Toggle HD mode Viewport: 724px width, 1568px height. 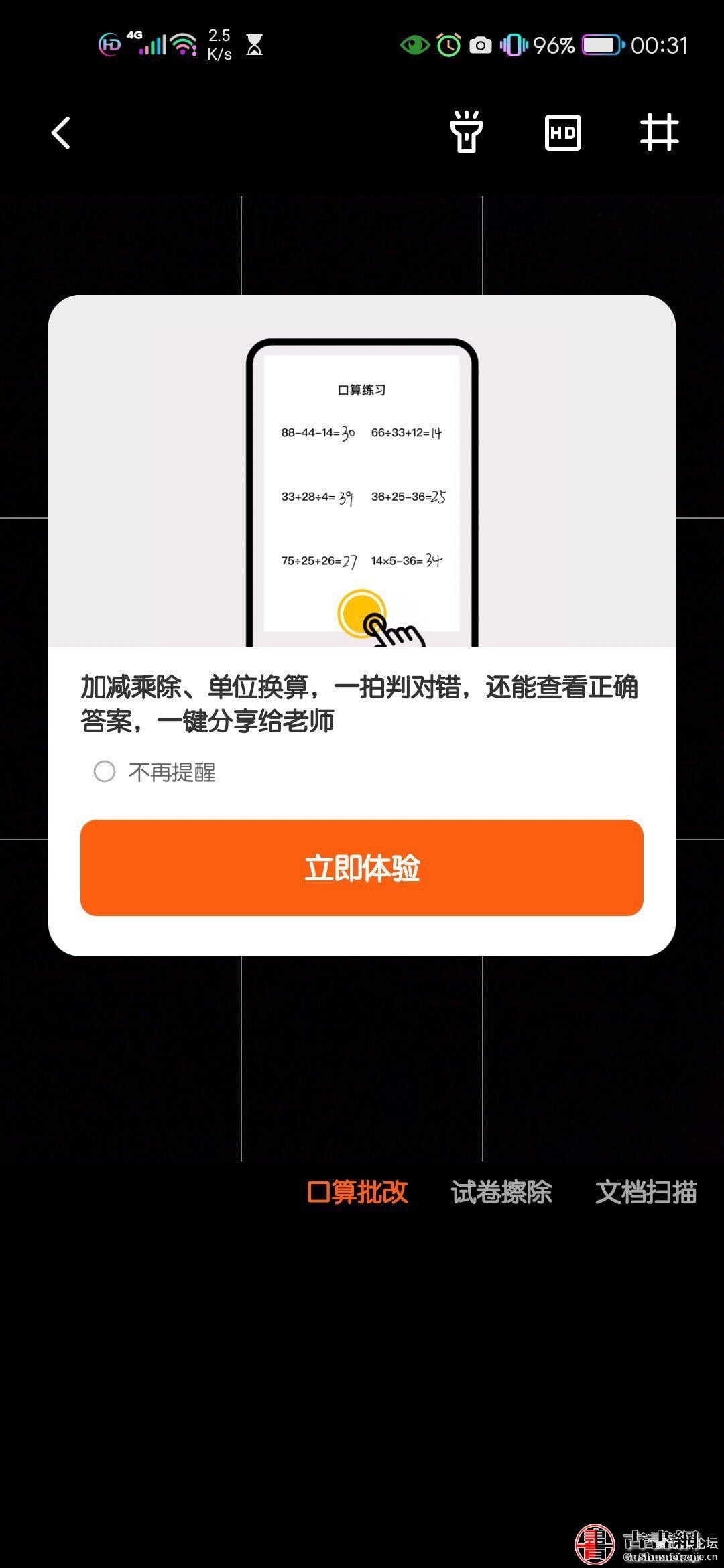tap(562, 133)
